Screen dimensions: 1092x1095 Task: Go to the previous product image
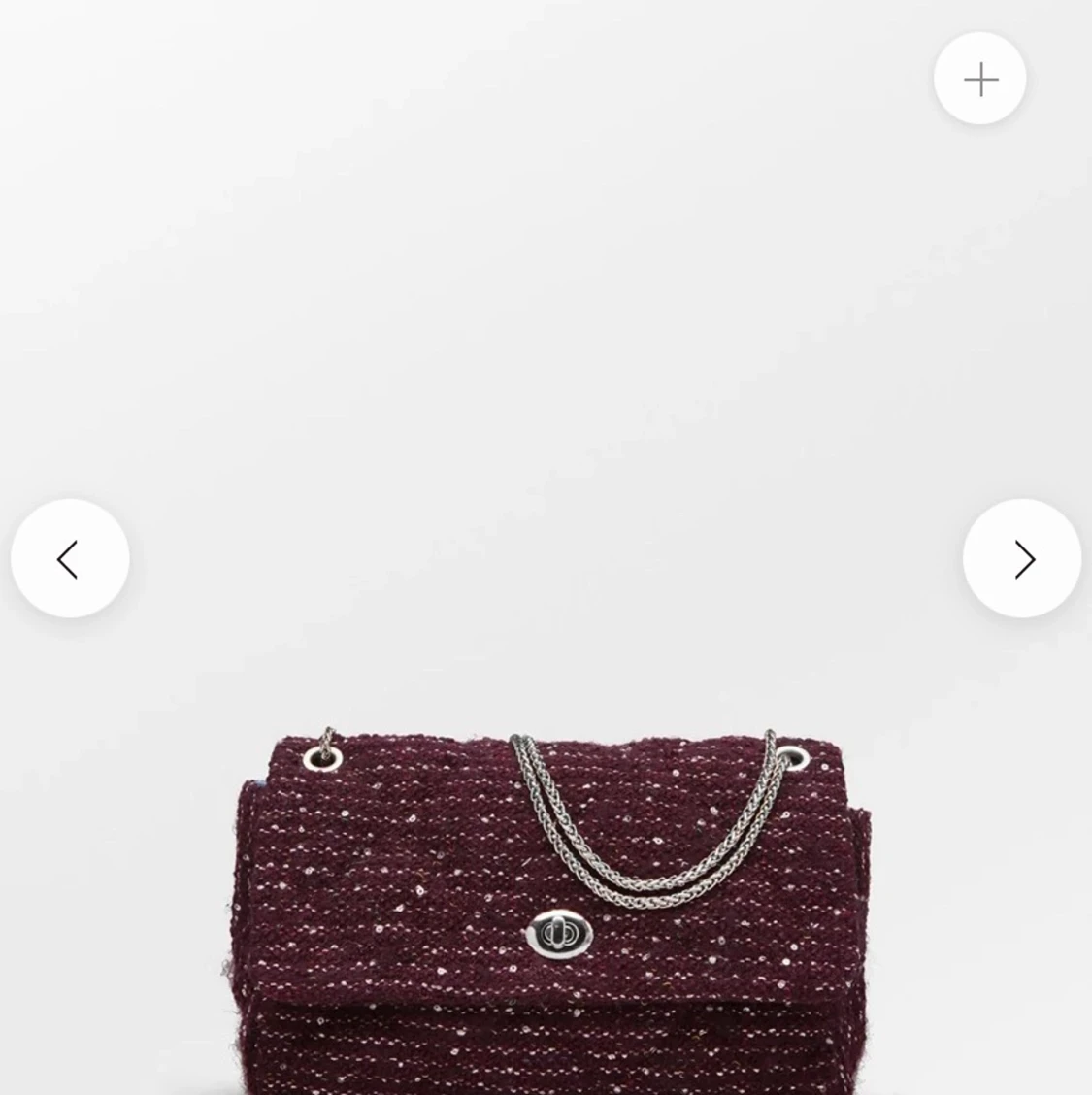[x=70, y=559]
